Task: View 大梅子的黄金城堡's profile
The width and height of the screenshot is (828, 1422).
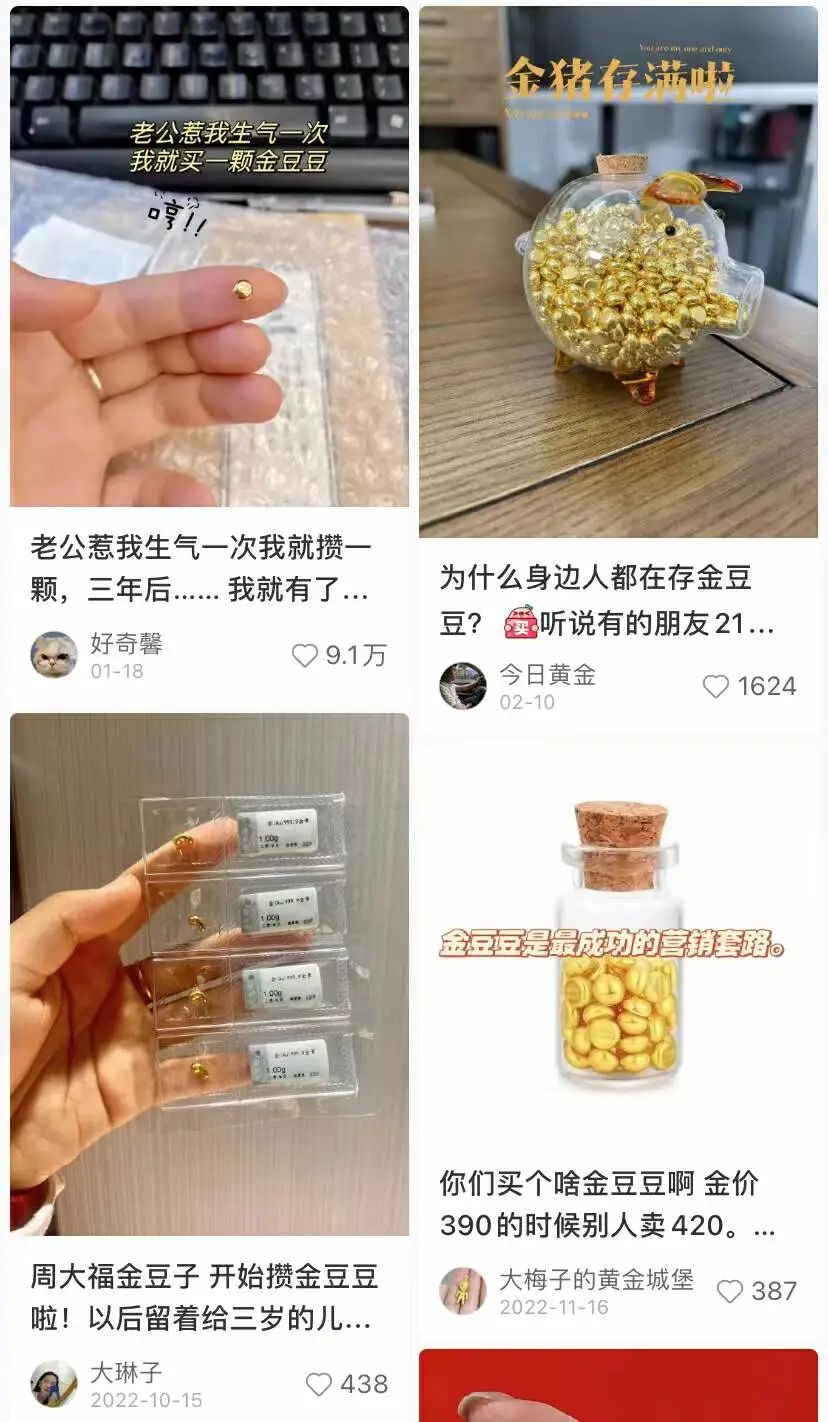Action: point(463,1291)
